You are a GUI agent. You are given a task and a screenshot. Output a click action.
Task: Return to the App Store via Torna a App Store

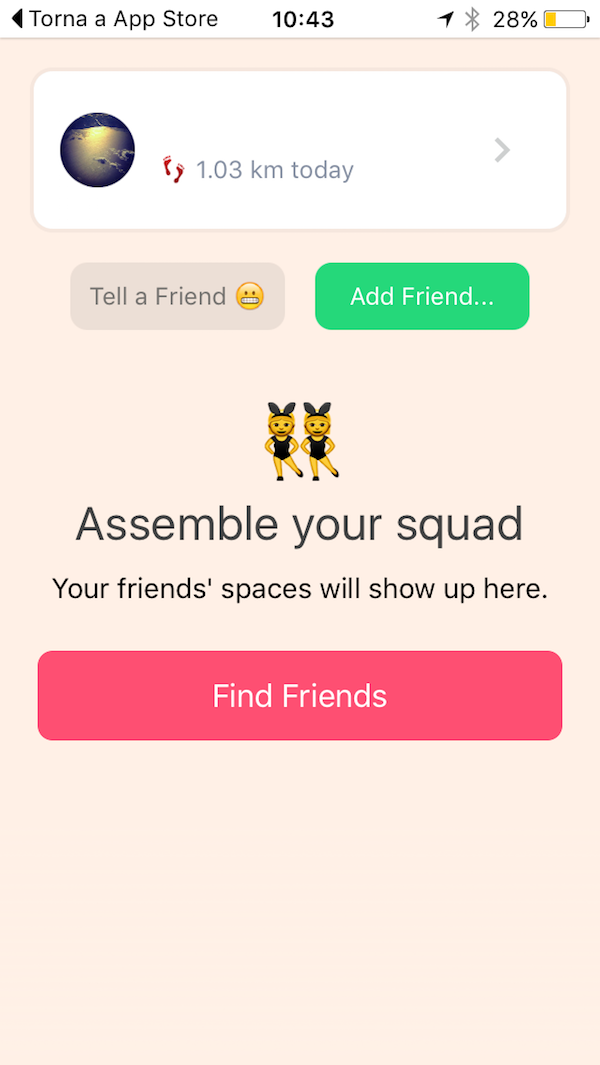[114, 19]
